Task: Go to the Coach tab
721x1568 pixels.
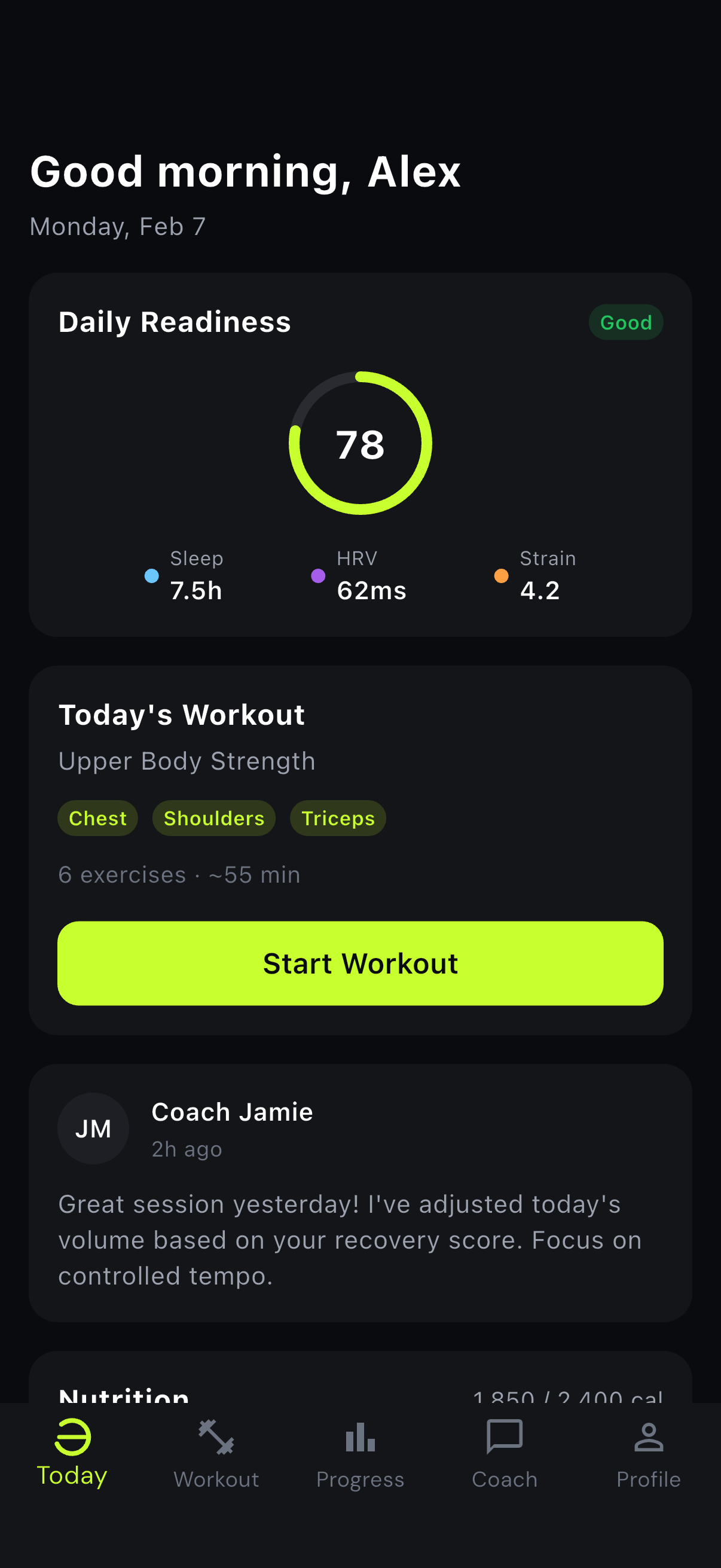Action: [x=505, y=1454]
